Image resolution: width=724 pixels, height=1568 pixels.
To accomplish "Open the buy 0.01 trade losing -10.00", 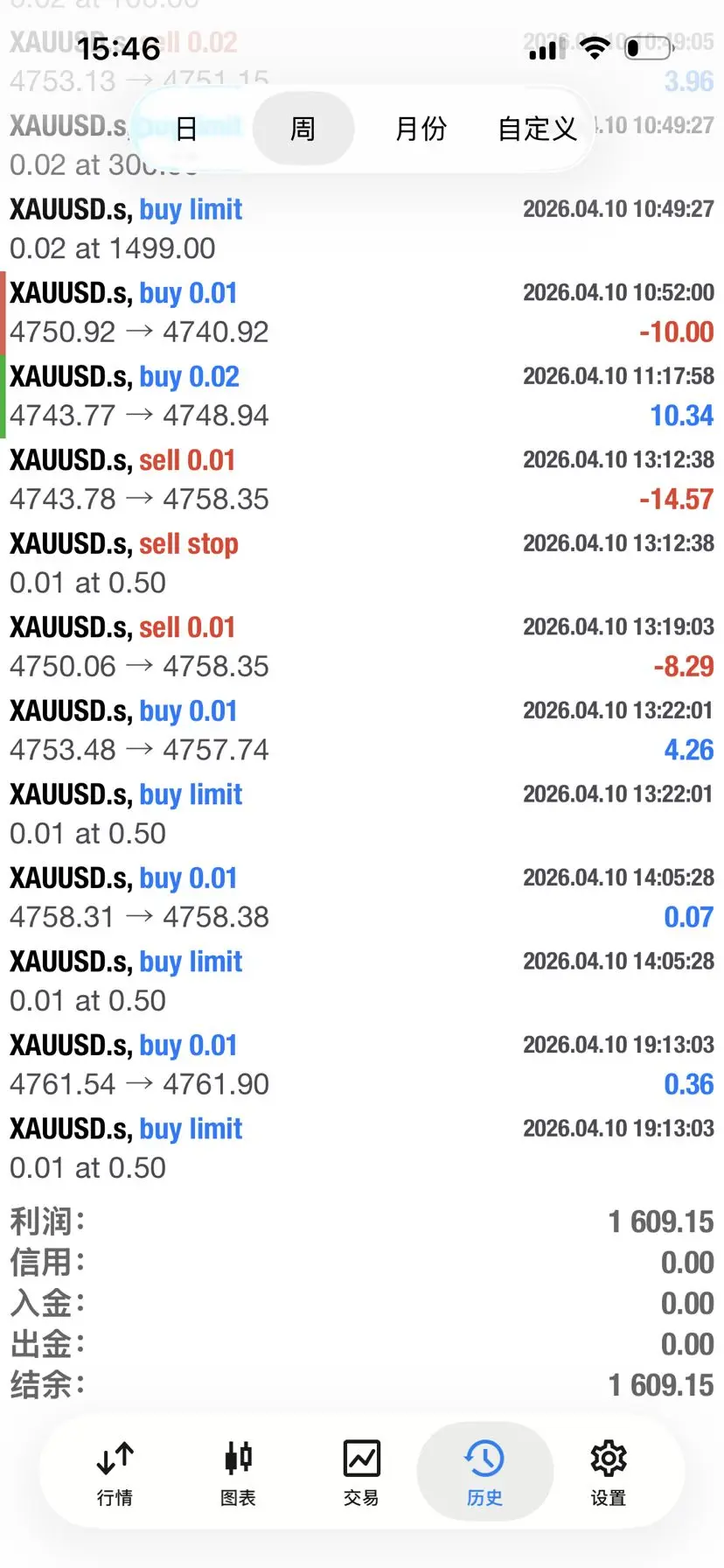I will tap(362, 312).
